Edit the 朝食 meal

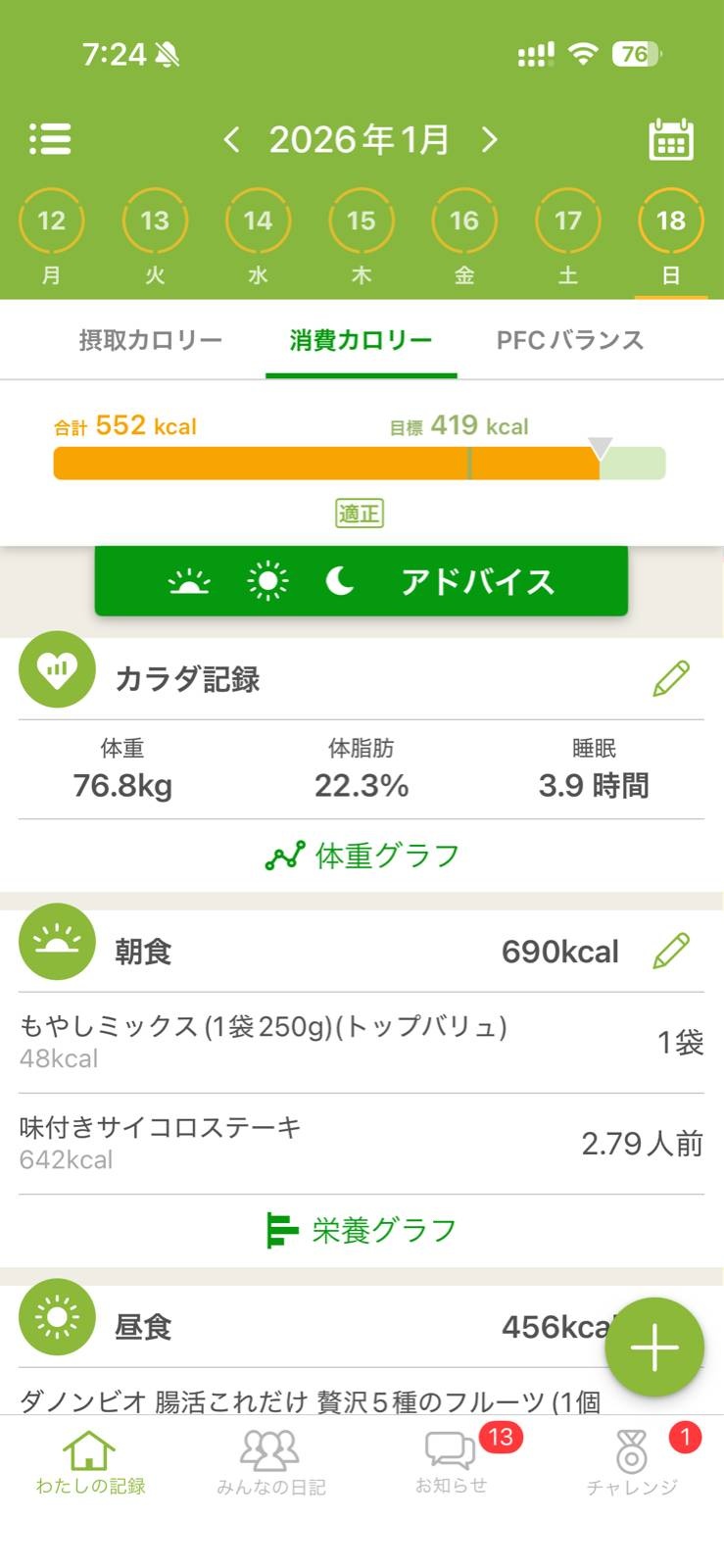pos(671,951)
